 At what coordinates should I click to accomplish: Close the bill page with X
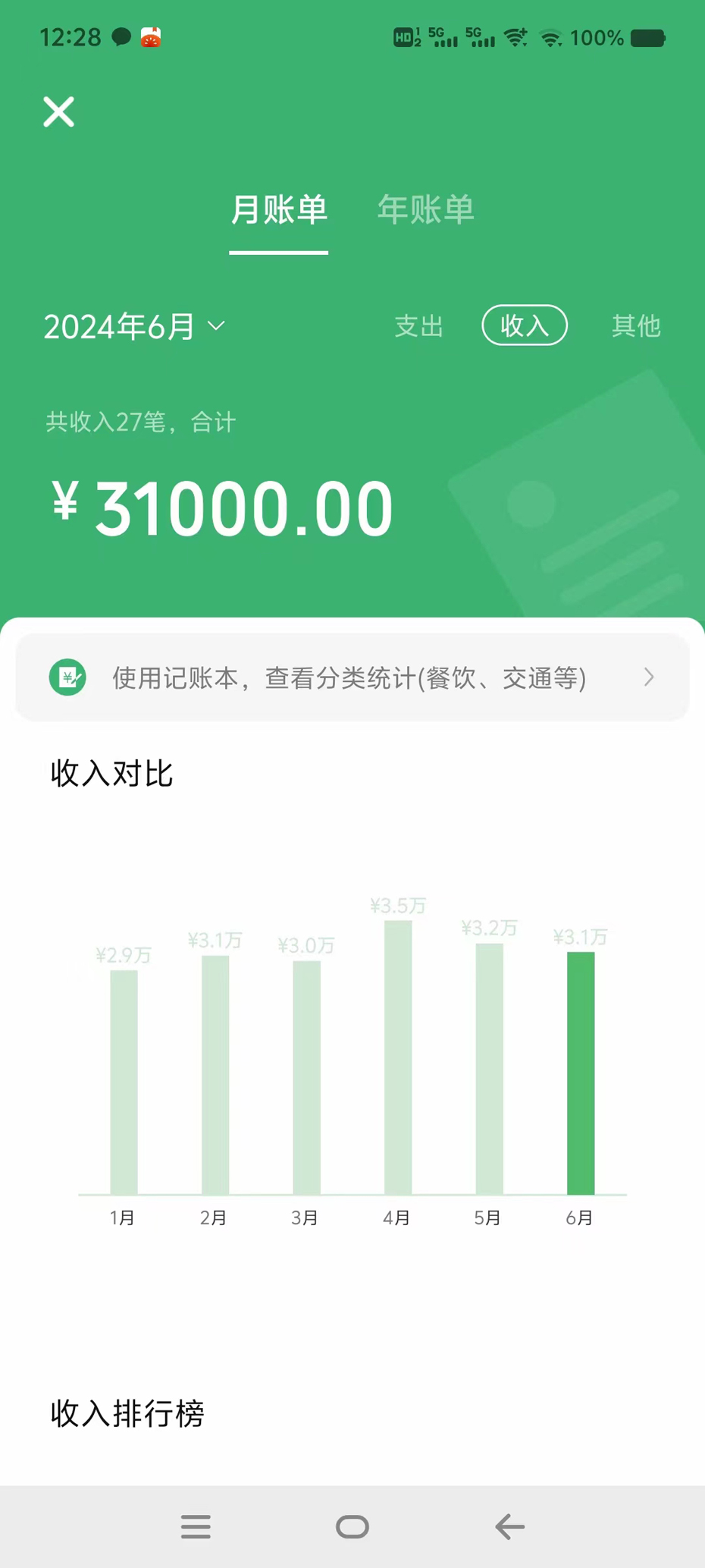pos(58,112)
